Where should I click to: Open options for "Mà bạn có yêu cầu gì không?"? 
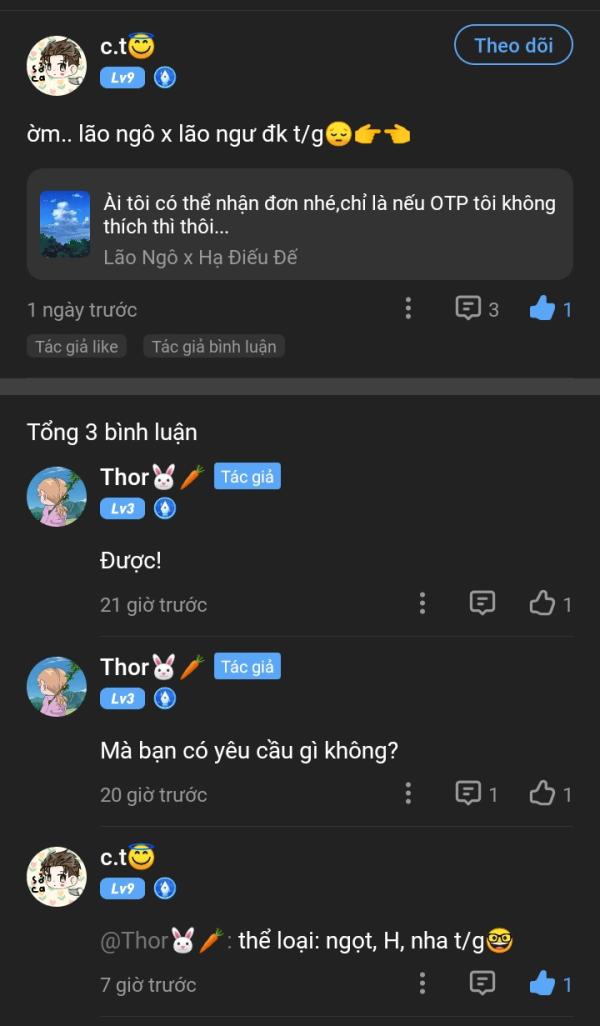[408, 793]
